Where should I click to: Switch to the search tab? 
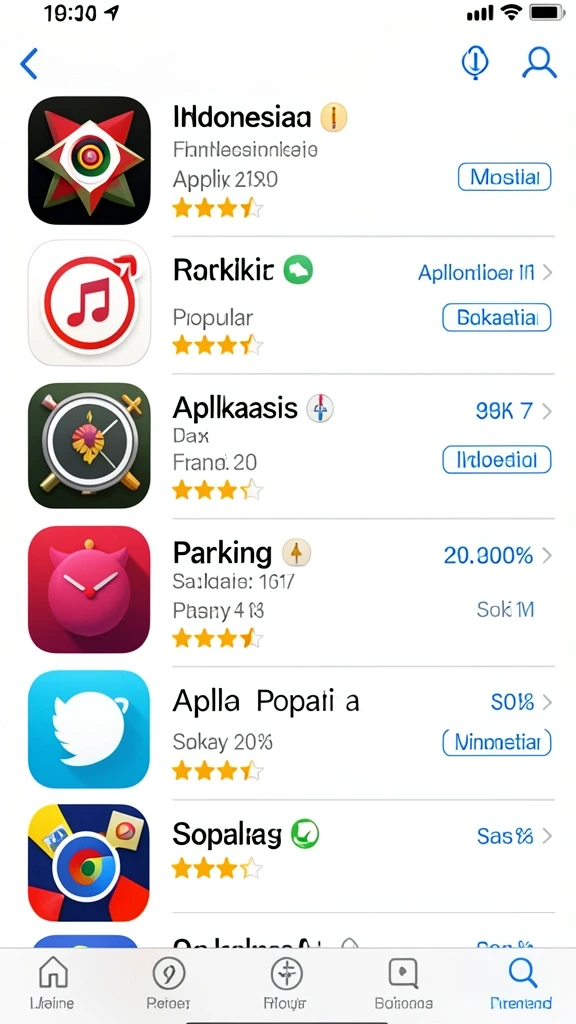pos(521,985)
